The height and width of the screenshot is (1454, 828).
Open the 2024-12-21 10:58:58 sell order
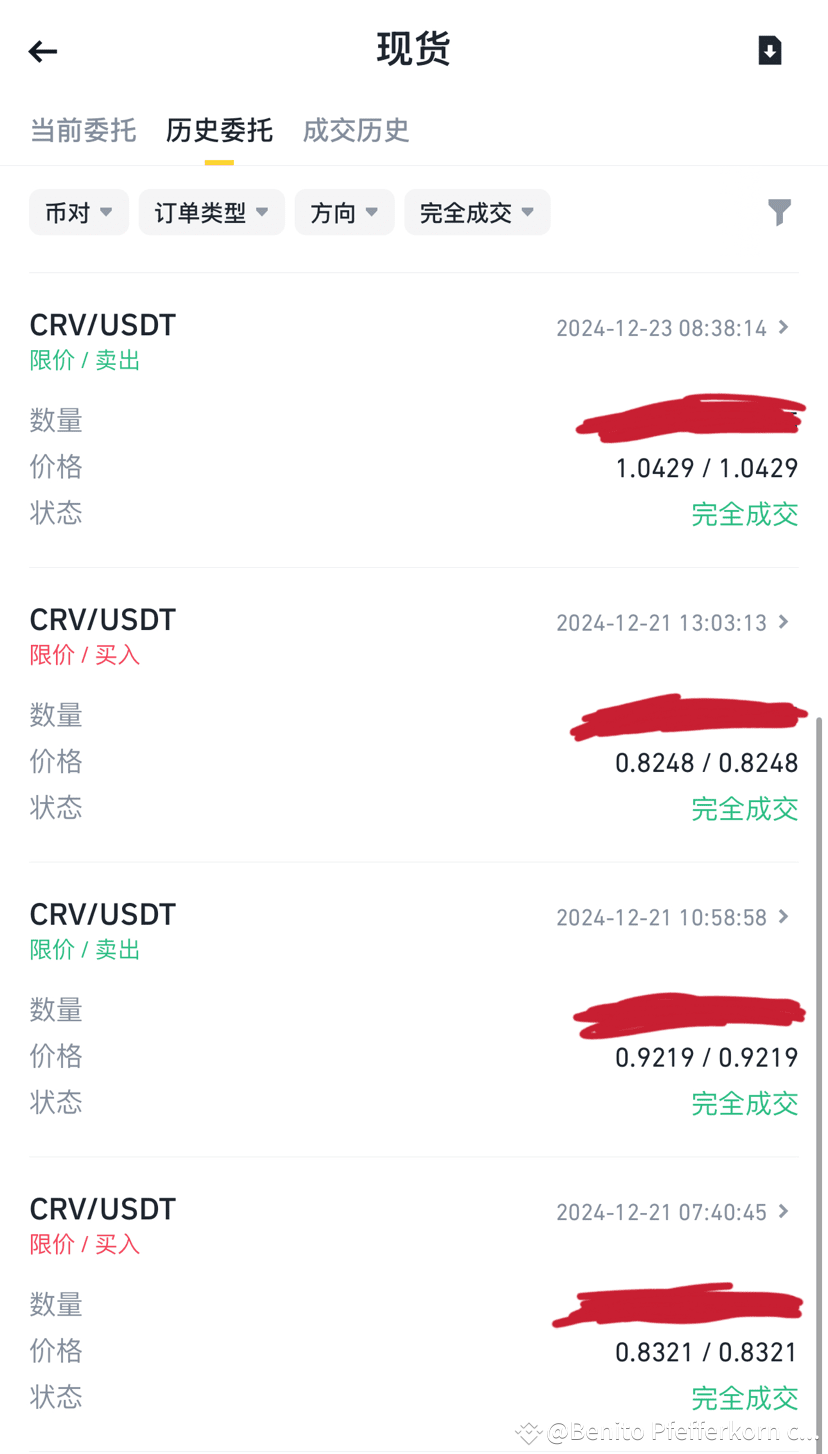(672, 917)
